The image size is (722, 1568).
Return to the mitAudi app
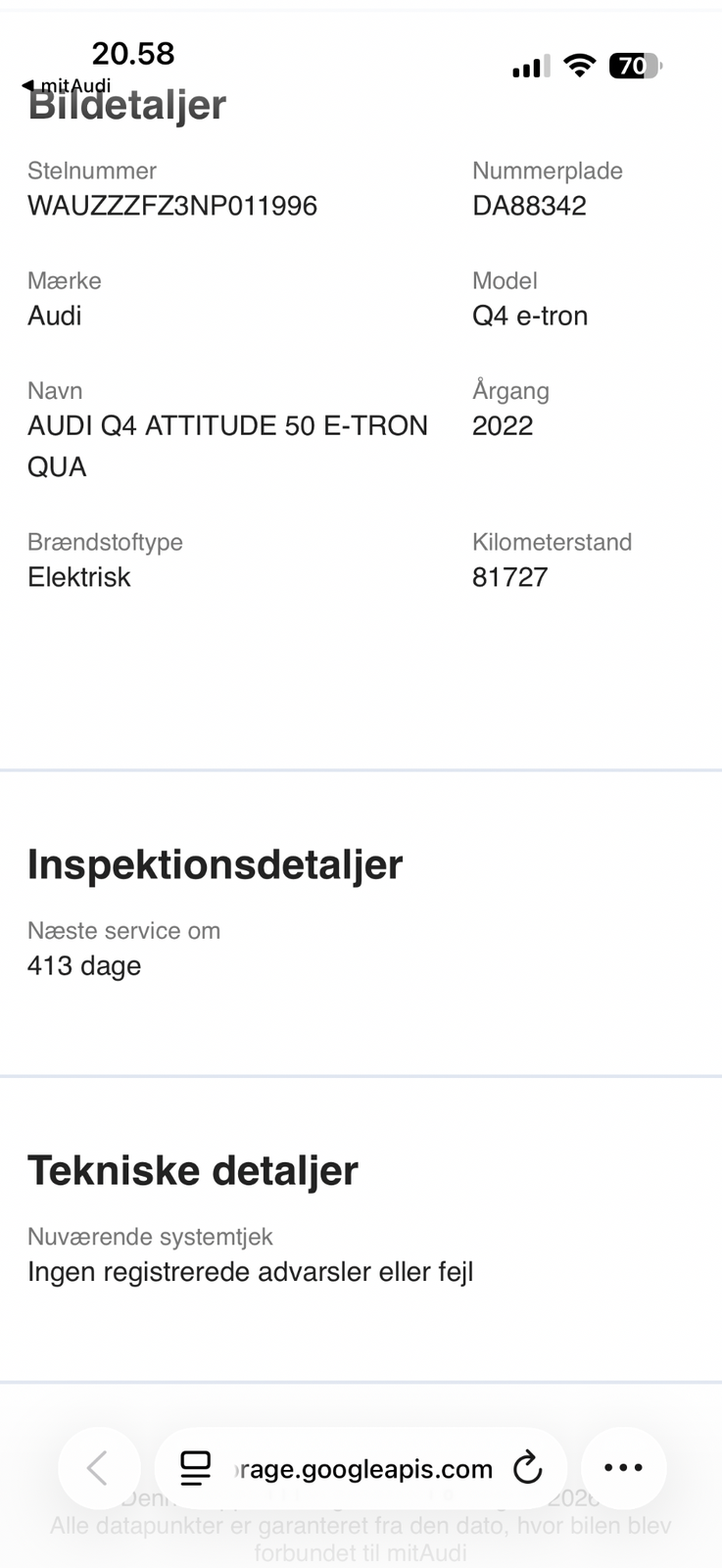tap(67, 85)
